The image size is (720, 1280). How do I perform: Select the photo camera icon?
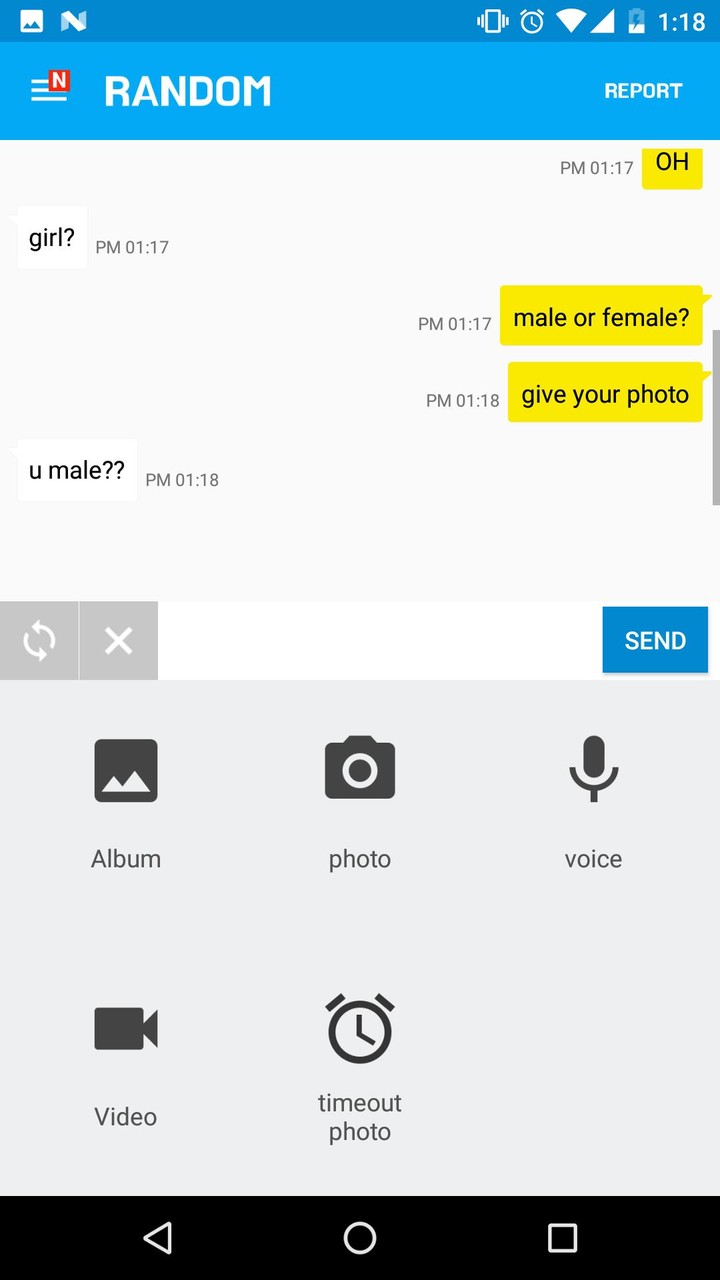coord(359,770)
